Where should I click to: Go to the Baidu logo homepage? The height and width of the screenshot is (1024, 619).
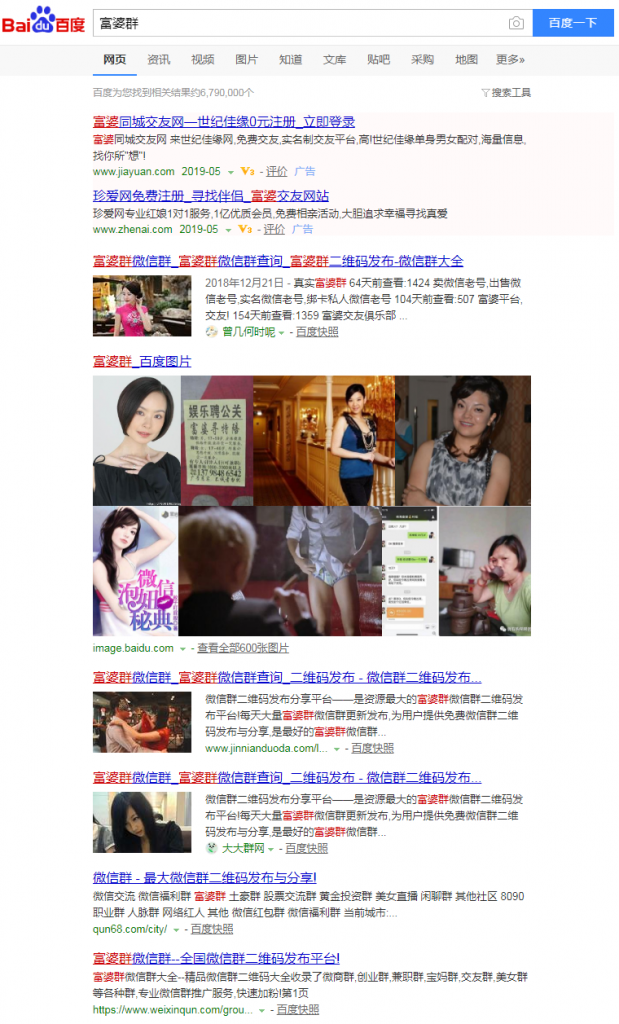[x=42, y=22]
